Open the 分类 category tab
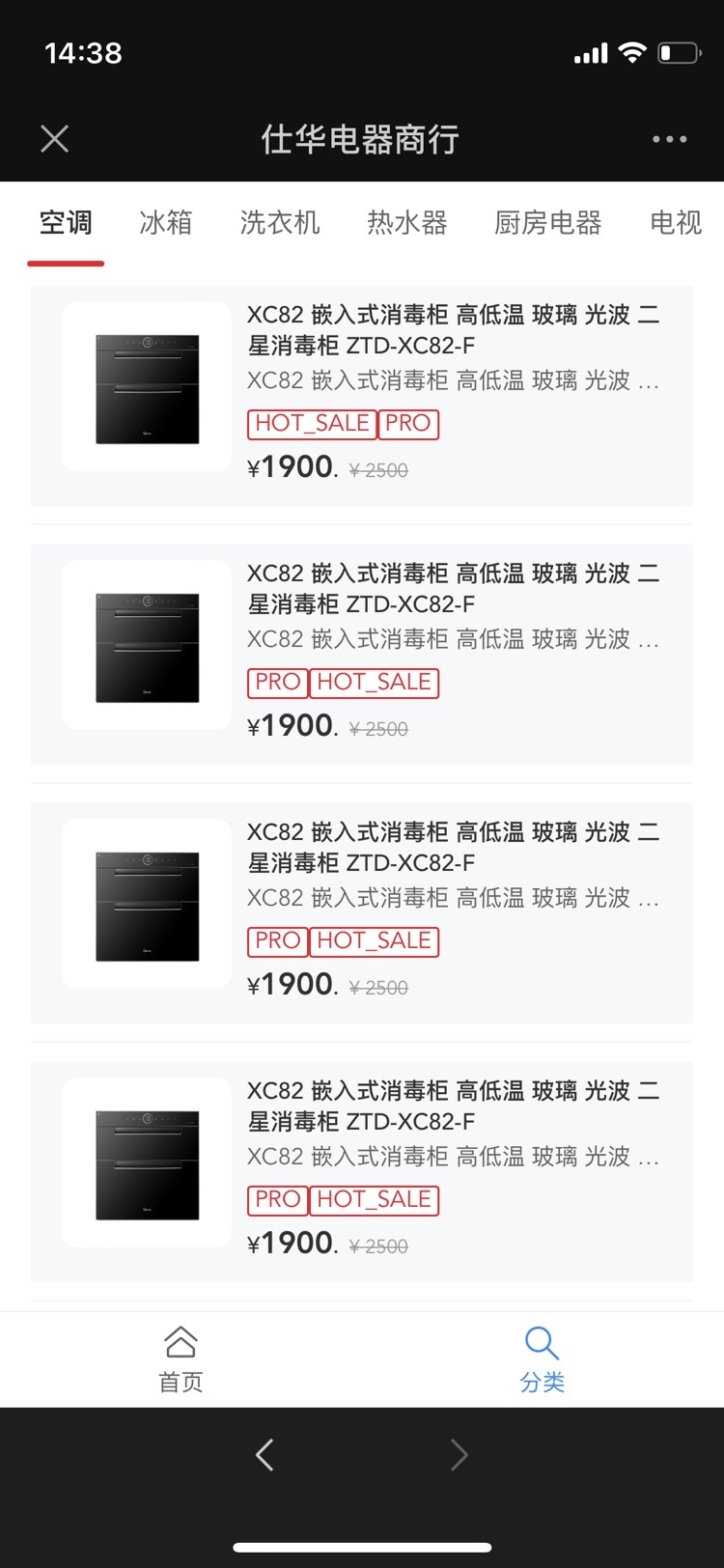Image resolution: width=724 pixels, height=1568 pixels. coord(542,1358)
